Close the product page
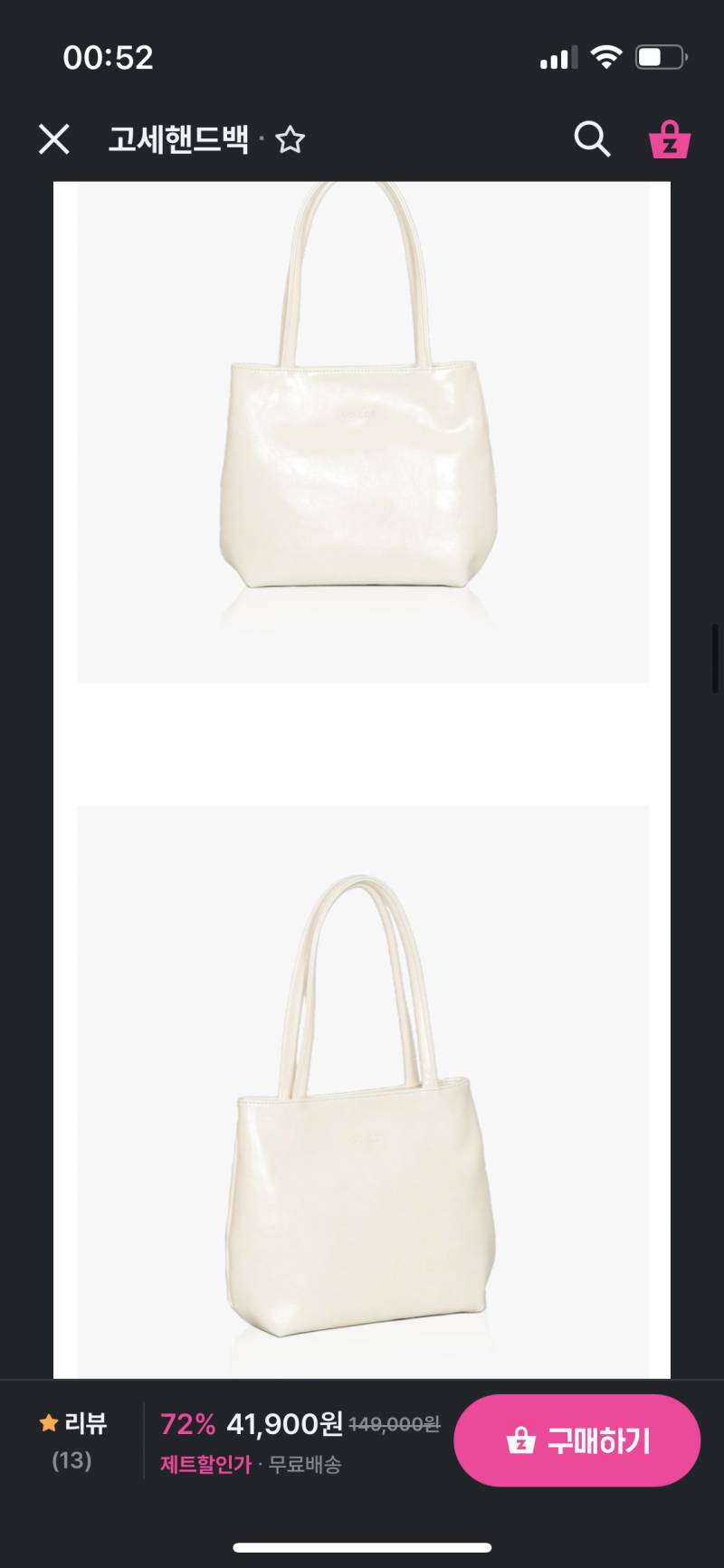 click(54, 139)
